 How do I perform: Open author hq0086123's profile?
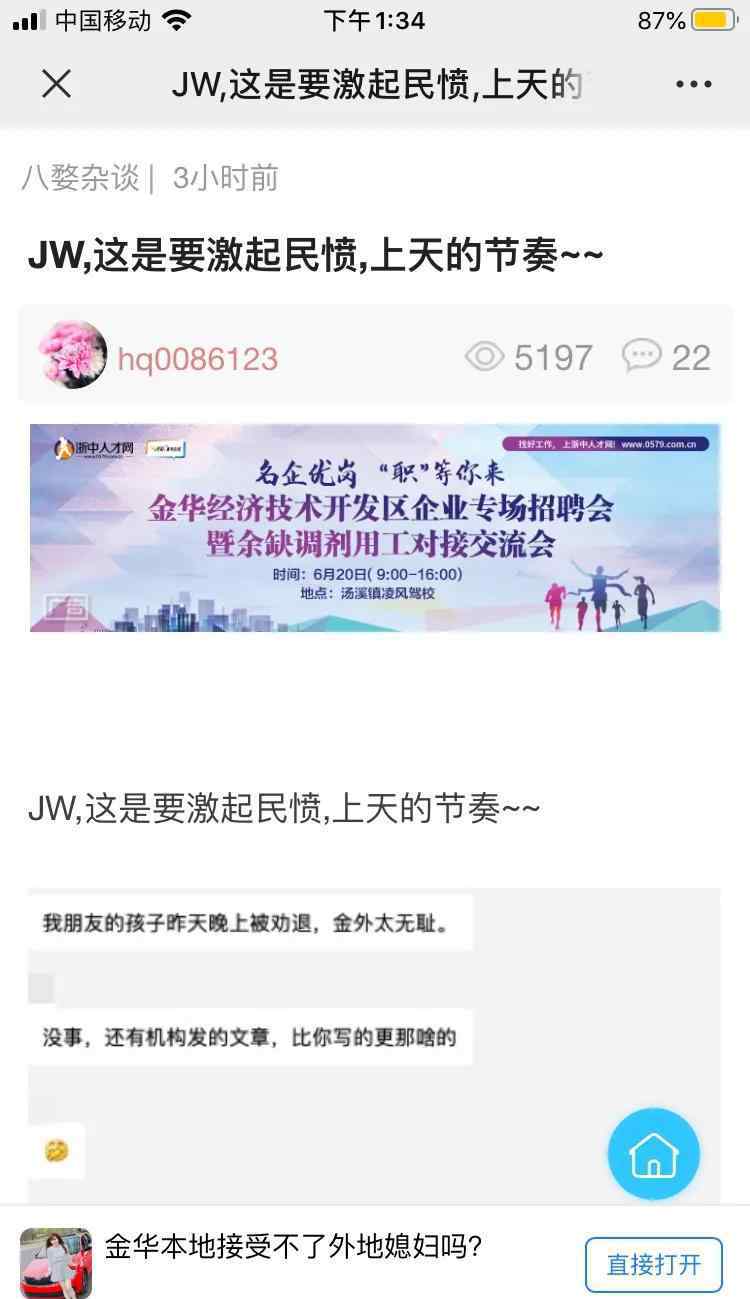tap(197, 359)
